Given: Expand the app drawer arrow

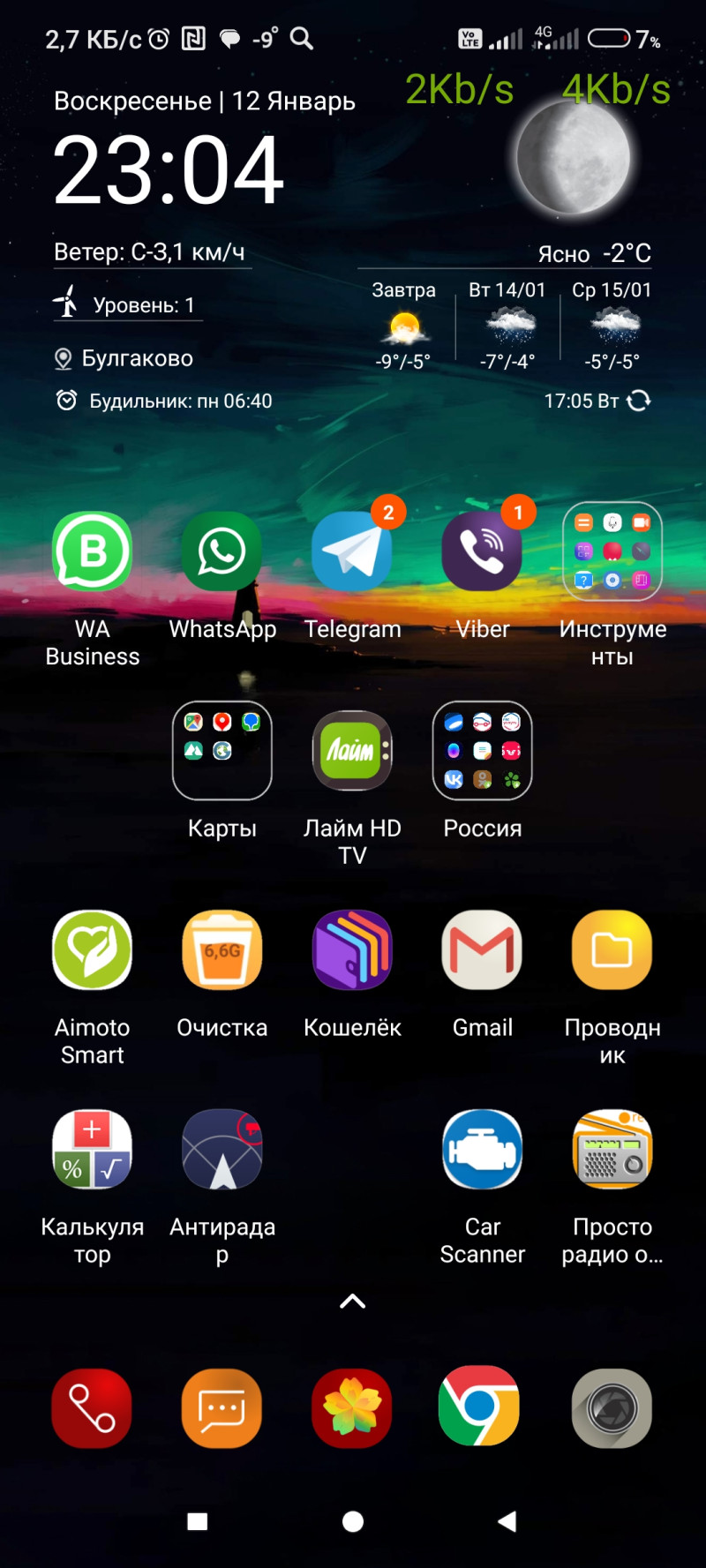Looking at the screenshot, I should [353, 1302].
